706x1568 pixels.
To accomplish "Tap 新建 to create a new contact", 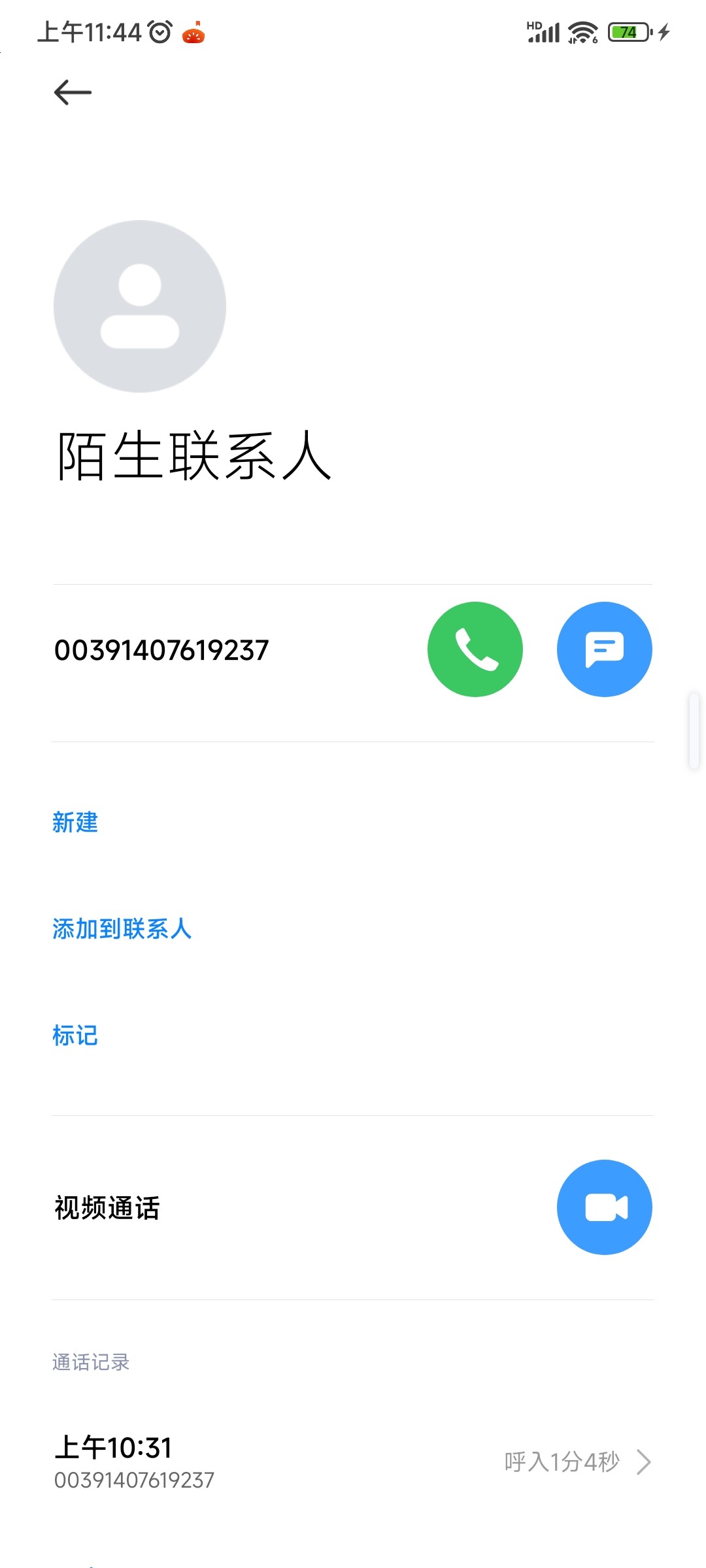I will click(x=75, y=823).
